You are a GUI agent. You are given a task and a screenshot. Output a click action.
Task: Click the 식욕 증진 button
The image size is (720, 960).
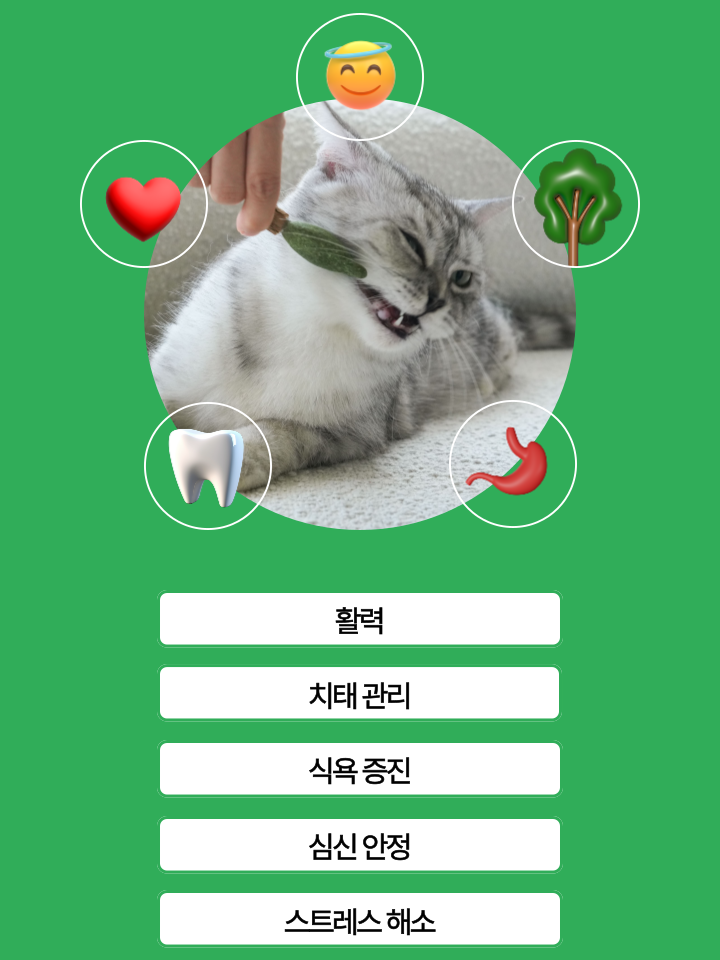click(x=360, y=767)
